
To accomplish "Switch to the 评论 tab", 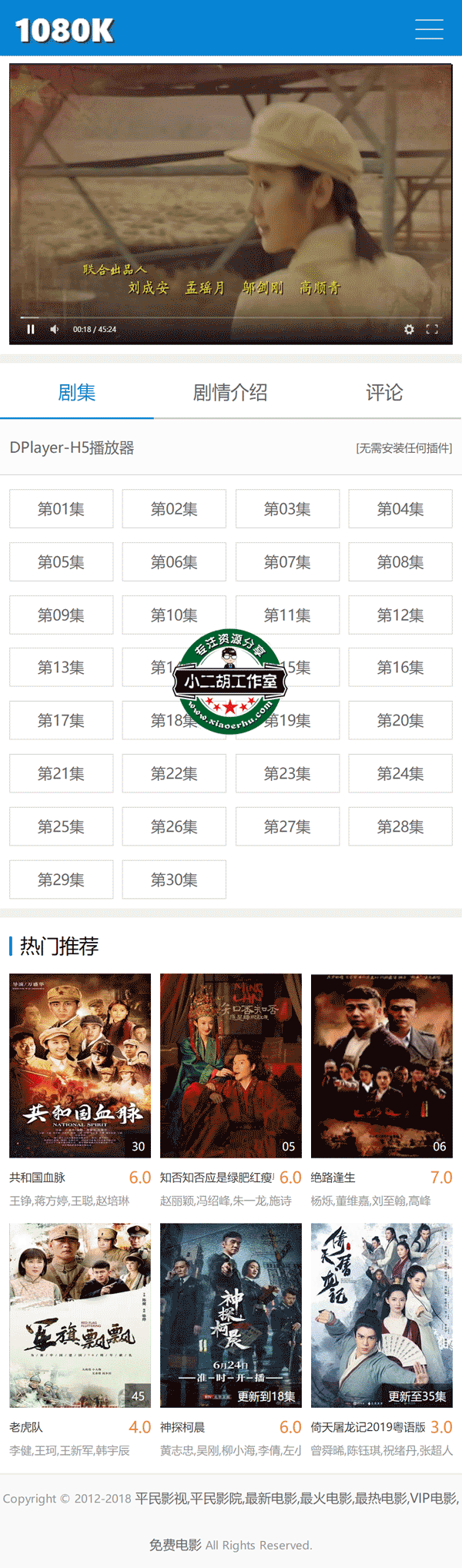I will click(383, 393).
